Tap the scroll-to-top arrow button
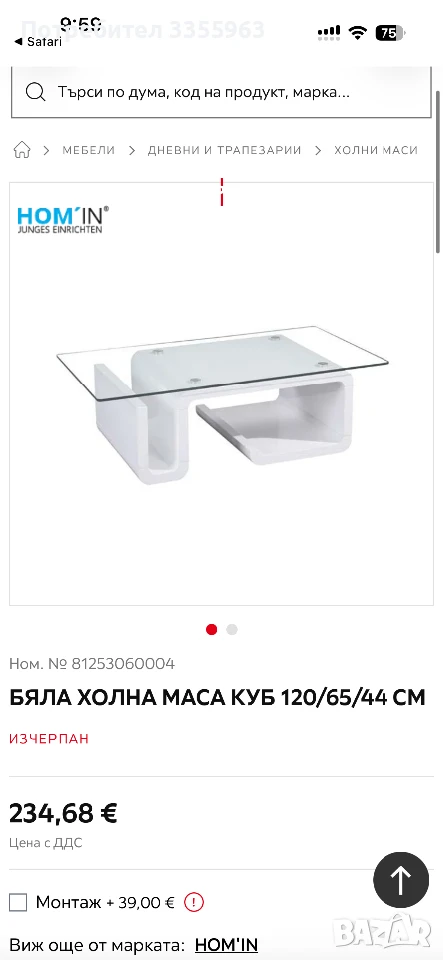 coord(401,880)
